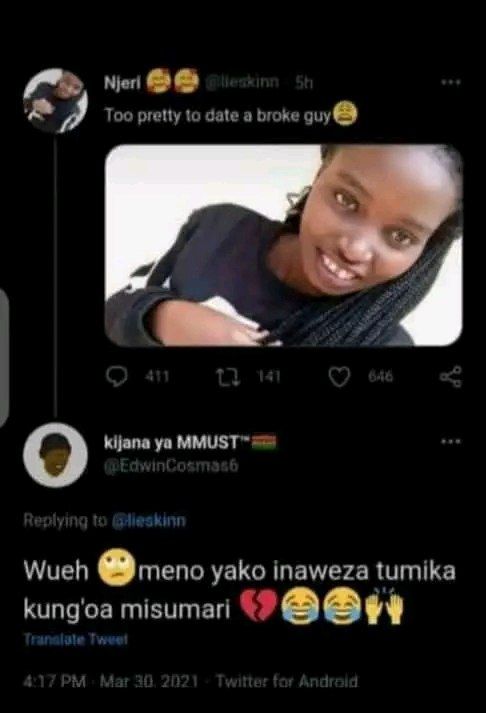Open overflow menu on kijana ya MMUST's reply
Viewport: 486px width, 713px height.
coord(451,442)
